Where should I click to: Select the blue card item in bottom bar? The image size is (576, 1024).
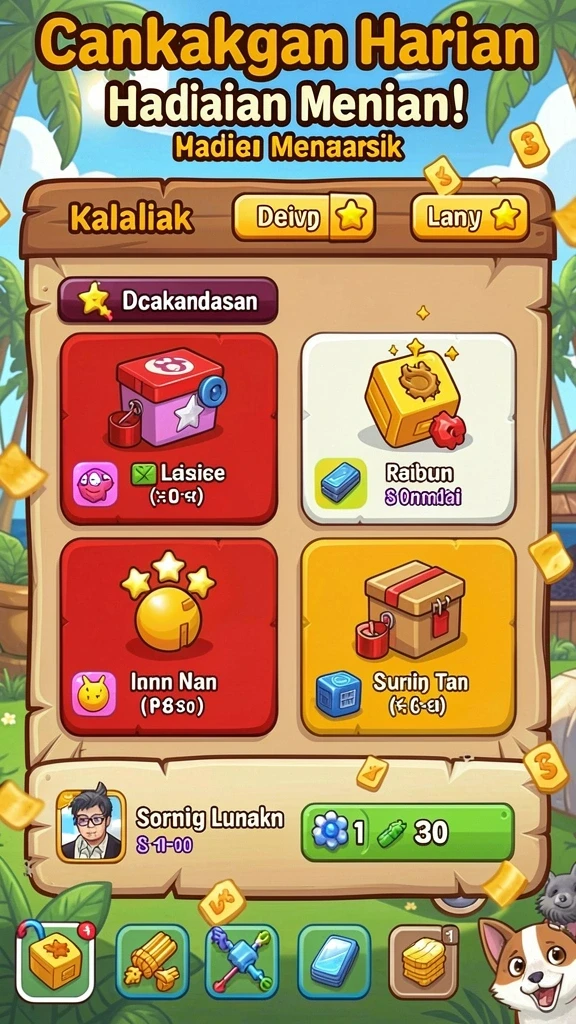click(334, 961)
